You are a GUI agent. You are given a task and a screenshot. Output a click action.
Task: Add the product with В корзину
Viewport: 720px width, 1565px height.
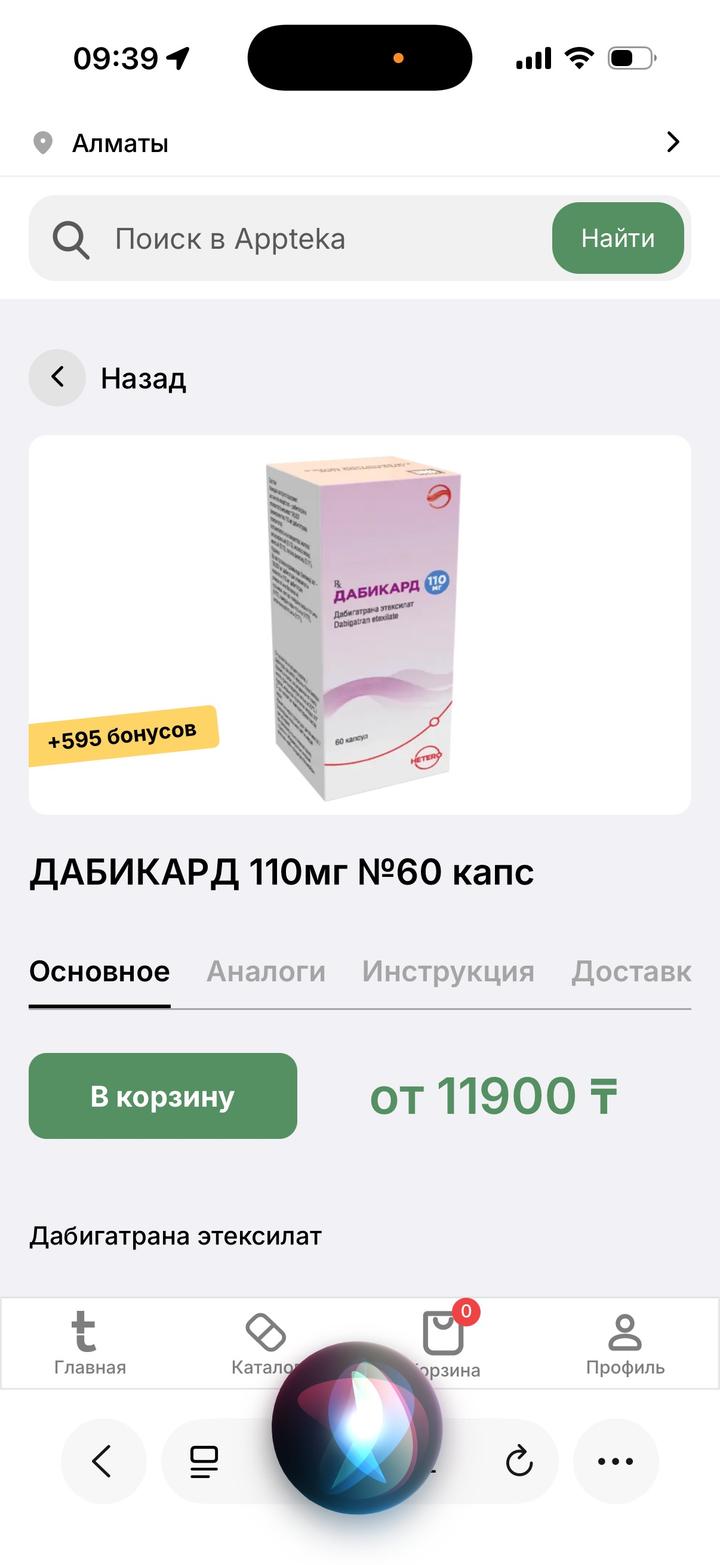pos(163,1096)
